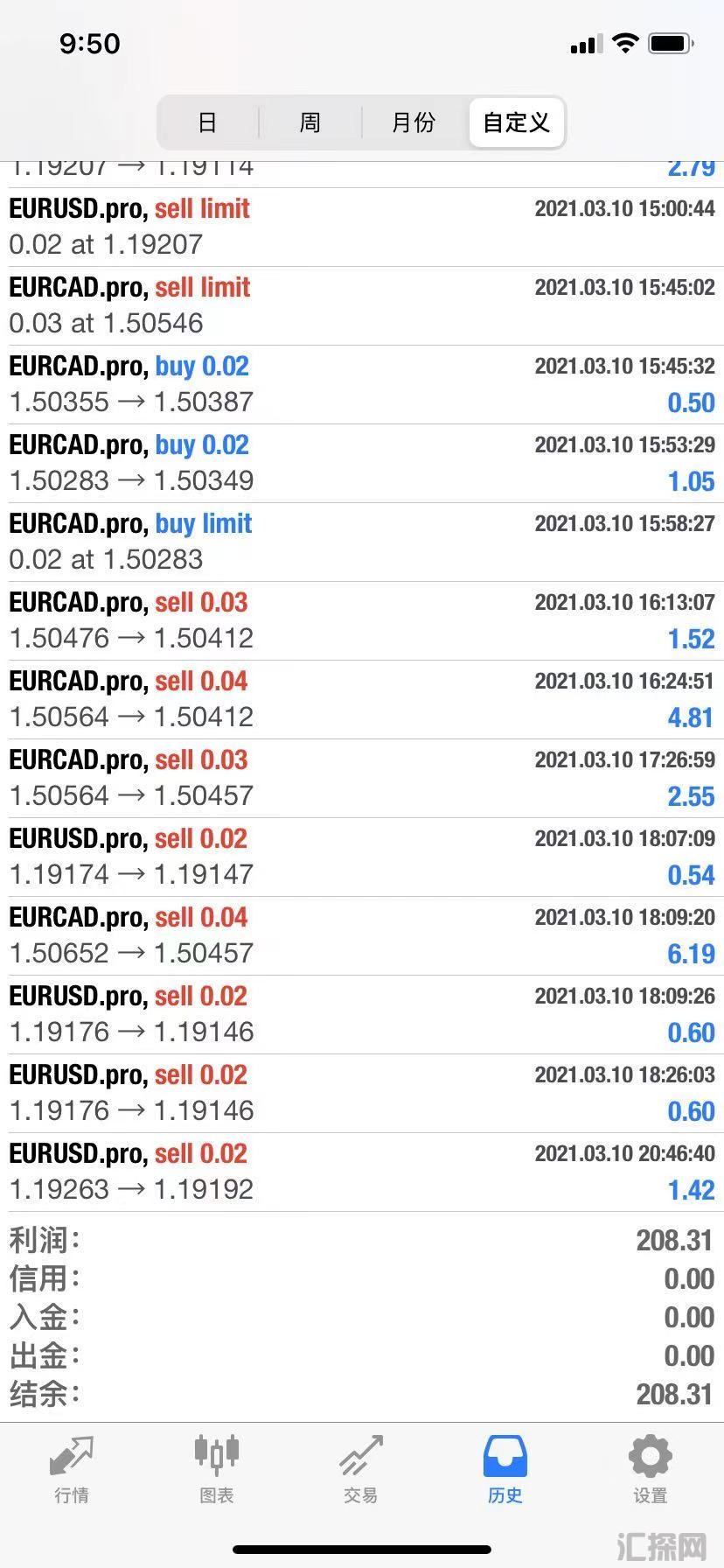Expand the EURUSD sell 0.02 trade with profit 0.54
This screenshot has width=724, height=1568.
(362, 857)
